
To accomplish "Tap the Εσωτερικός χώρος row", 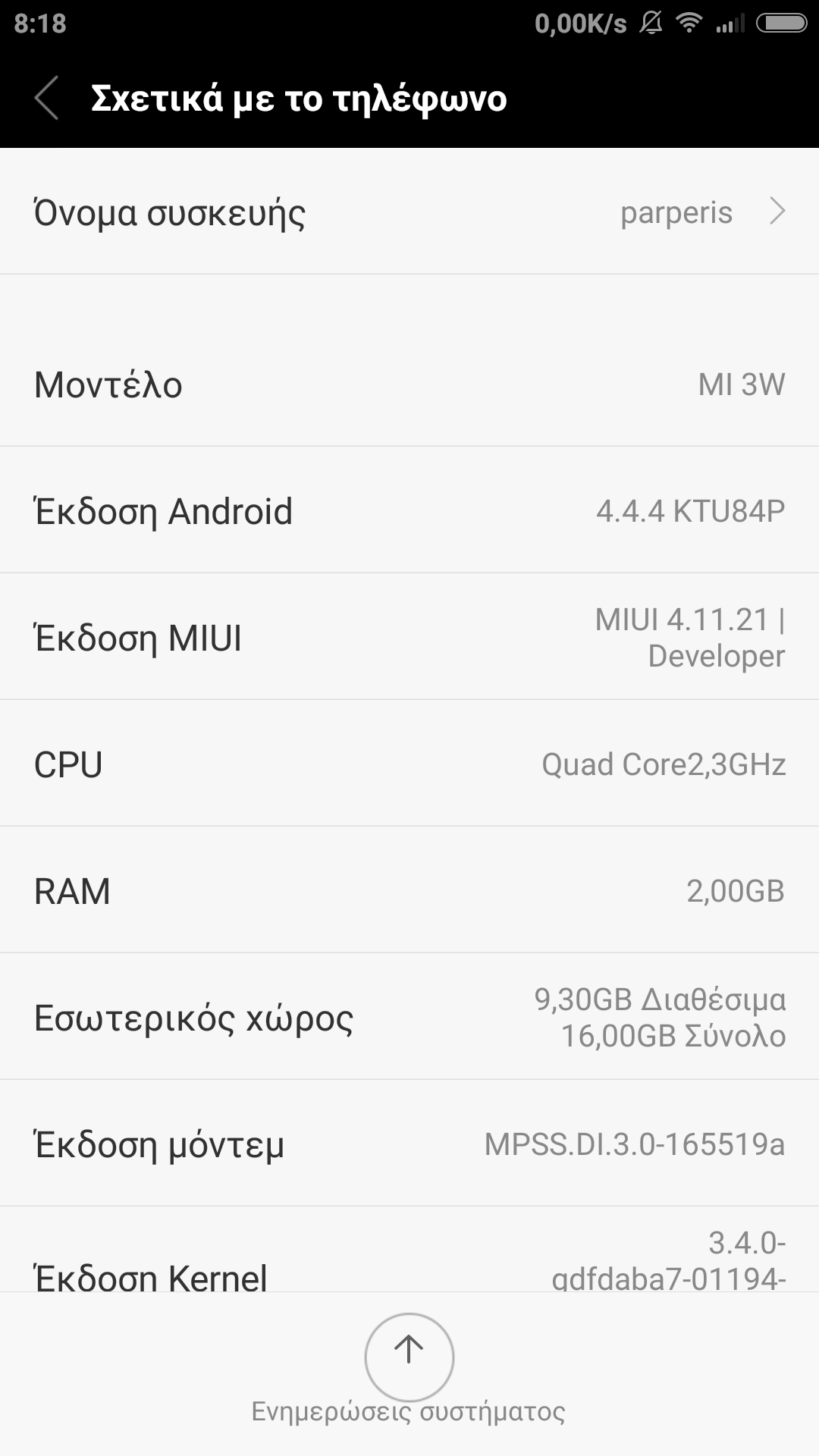I will (409, 1017).
